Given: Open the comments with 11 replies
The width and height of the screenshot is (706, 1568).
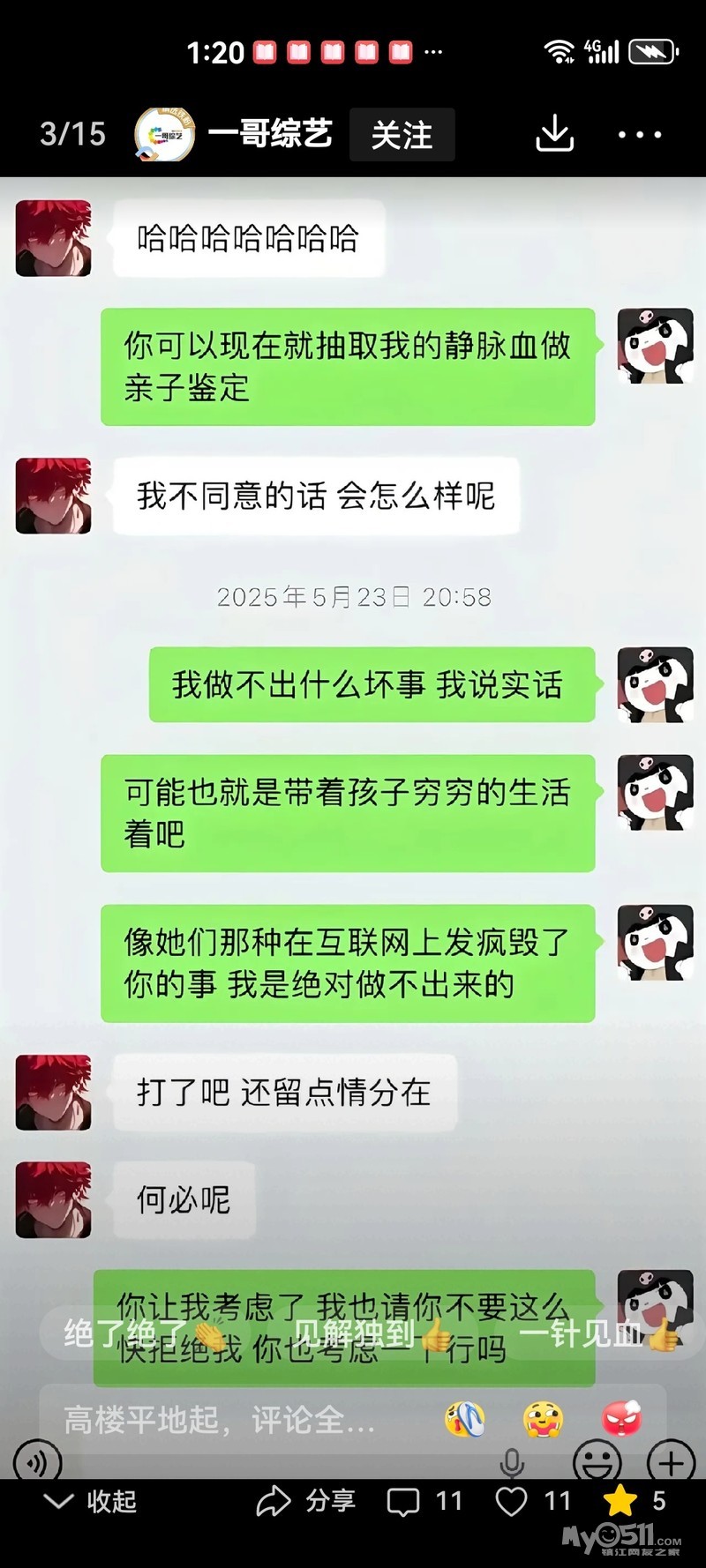Looking at the screenshot, I should click(x=424, y=1501).
